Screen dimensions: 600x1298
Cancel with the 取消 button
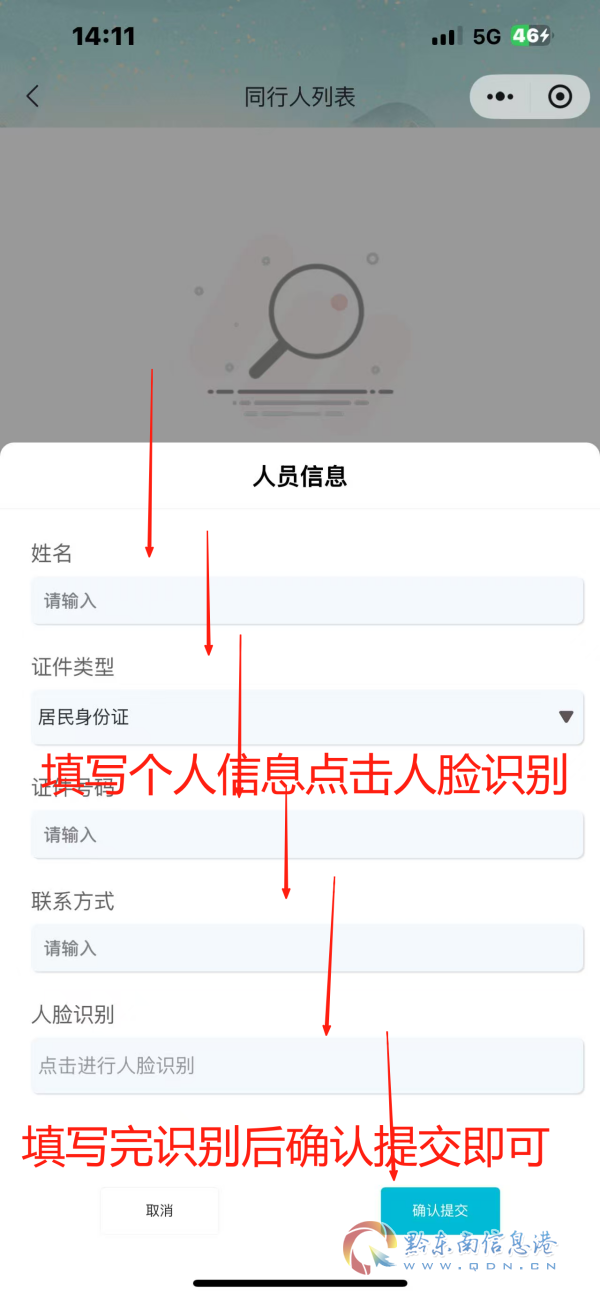pos(159,1210)
